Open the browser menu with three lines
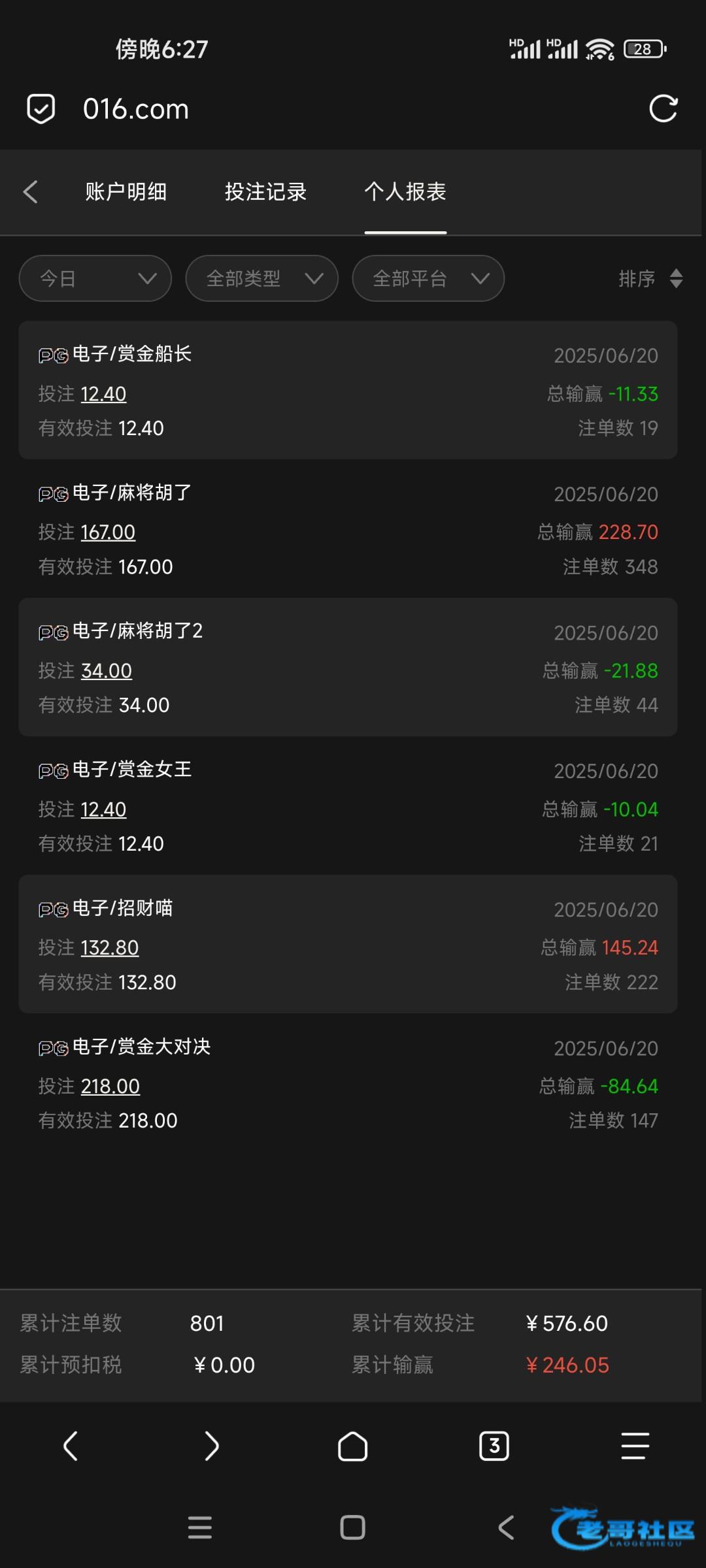This screenshot has width=706, height=1568. [635, 1446]
